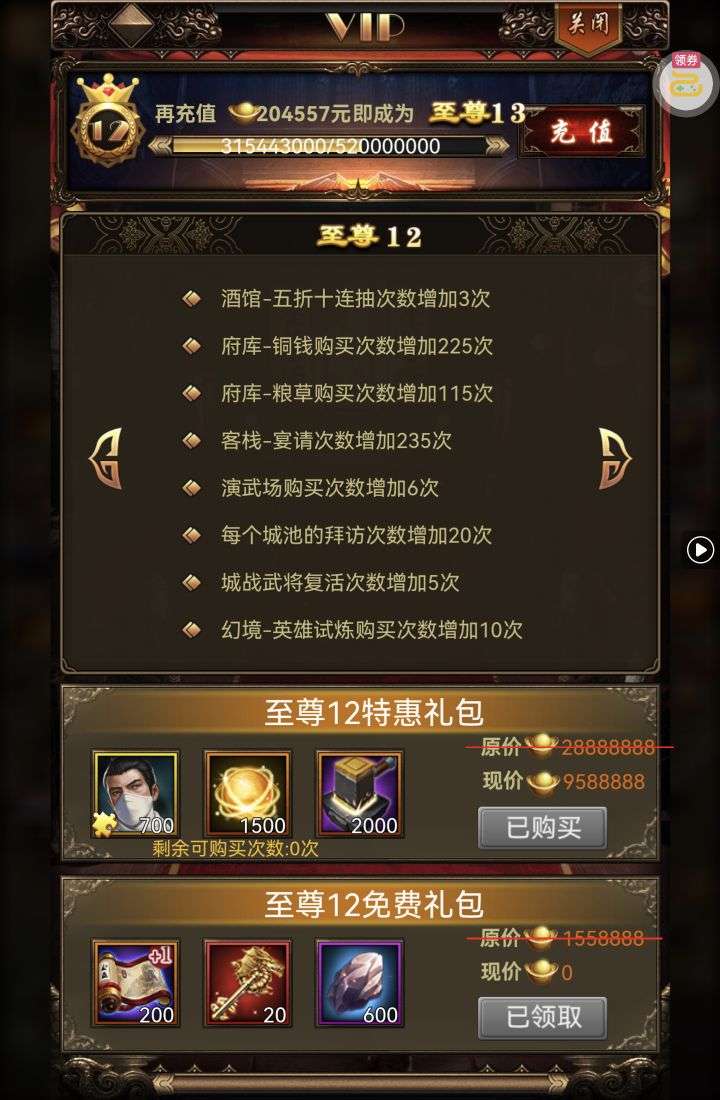This screenshot has width=720, height=1100.
Task: Open the 领券 coupon floating icon
Action: click(686, 82)
